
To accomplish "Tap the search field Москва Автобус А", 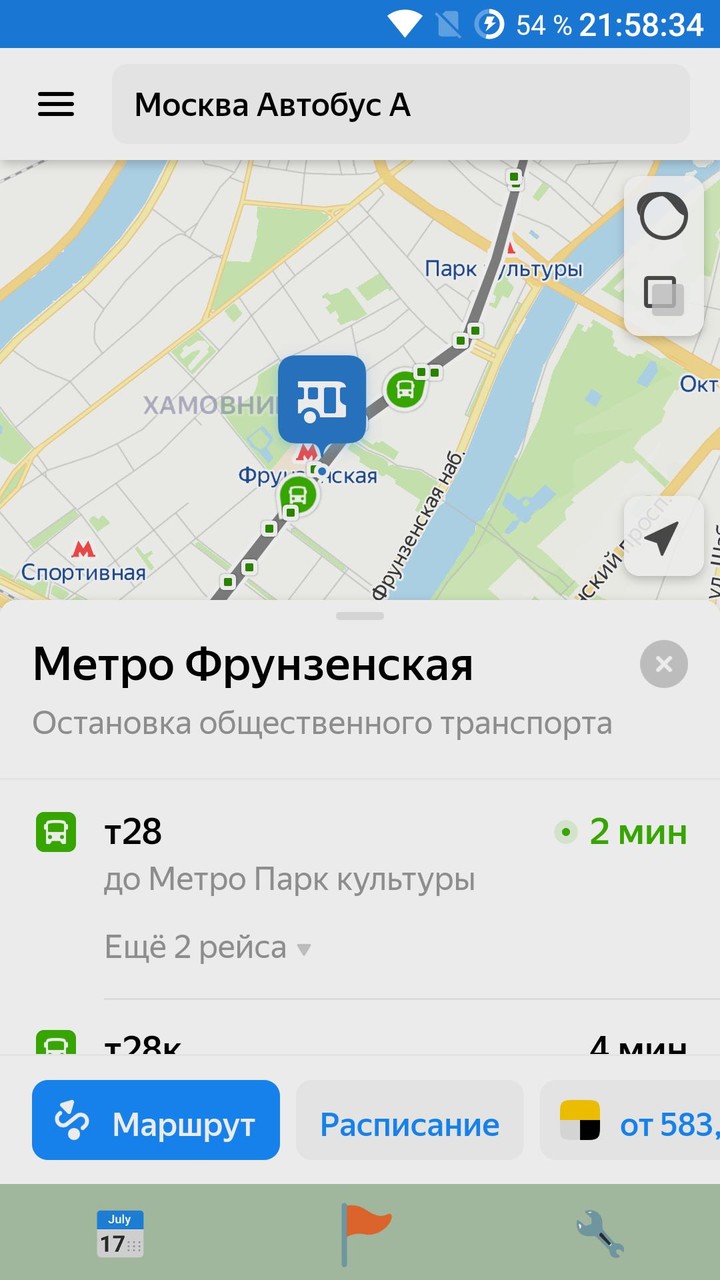I will click(x=400, y=104).
